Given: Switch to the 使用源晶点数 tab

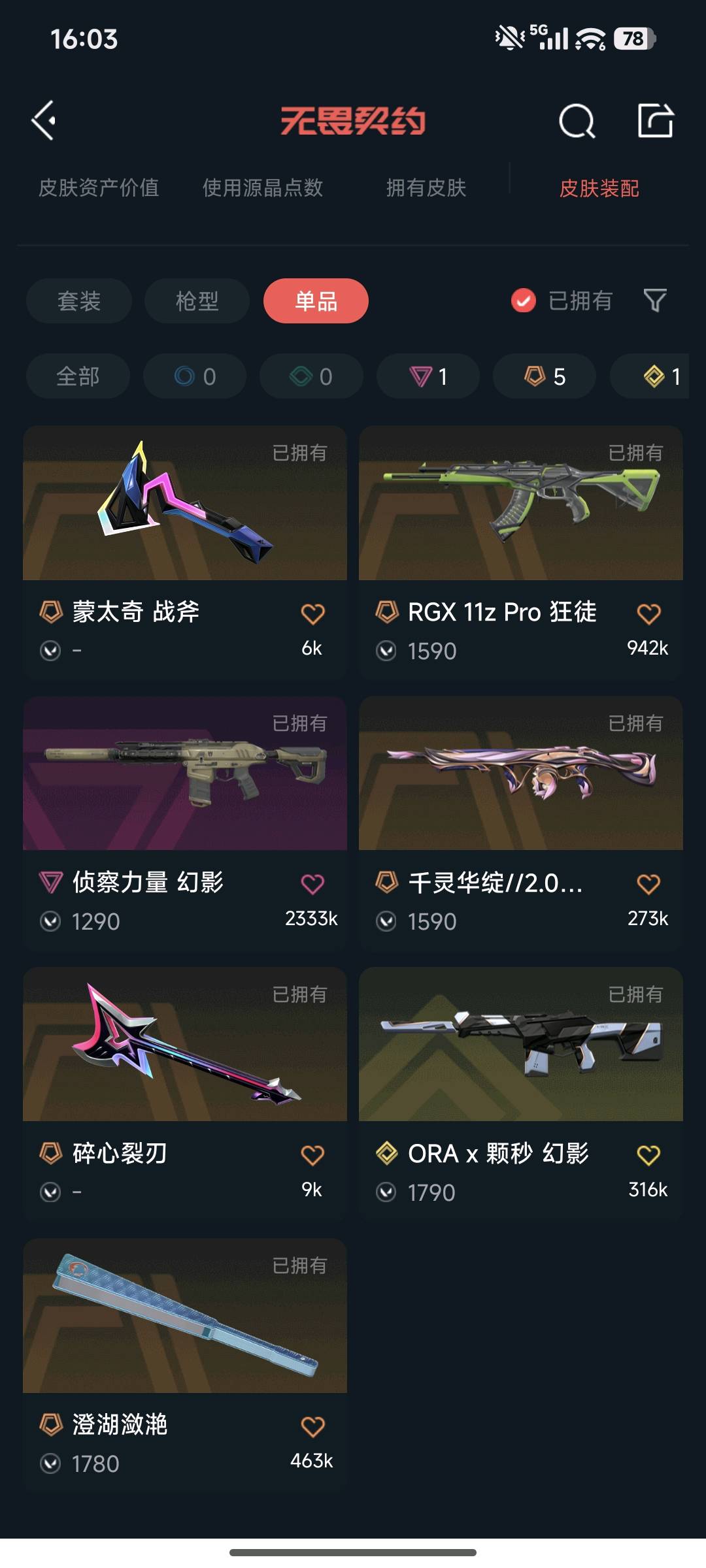Looking at the screenshot, I should click(x=263, y=188).
